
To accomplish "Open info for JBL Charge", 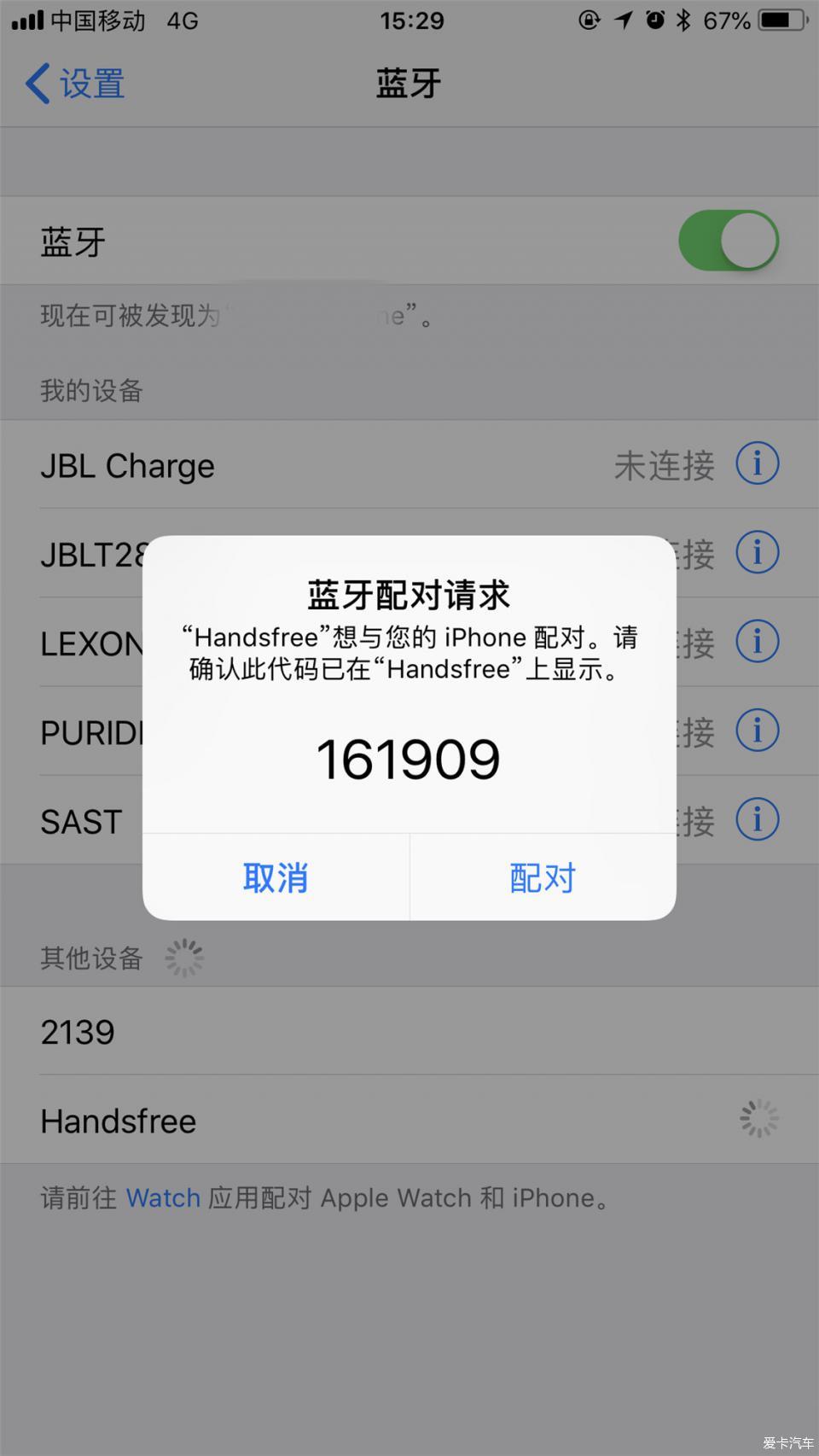I will (757, 464).
